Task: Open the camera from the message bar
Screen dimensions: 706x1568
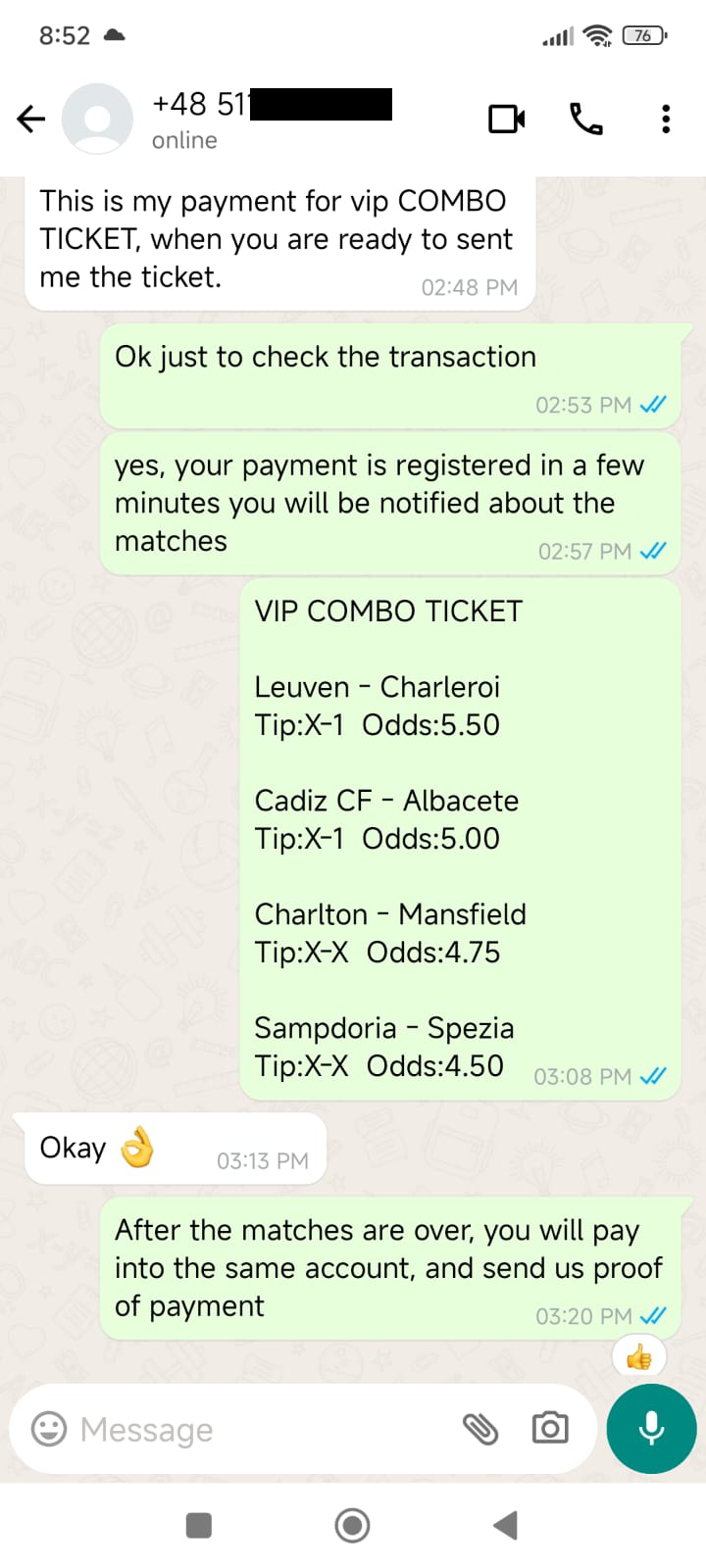Action: tap(550, 1429)
